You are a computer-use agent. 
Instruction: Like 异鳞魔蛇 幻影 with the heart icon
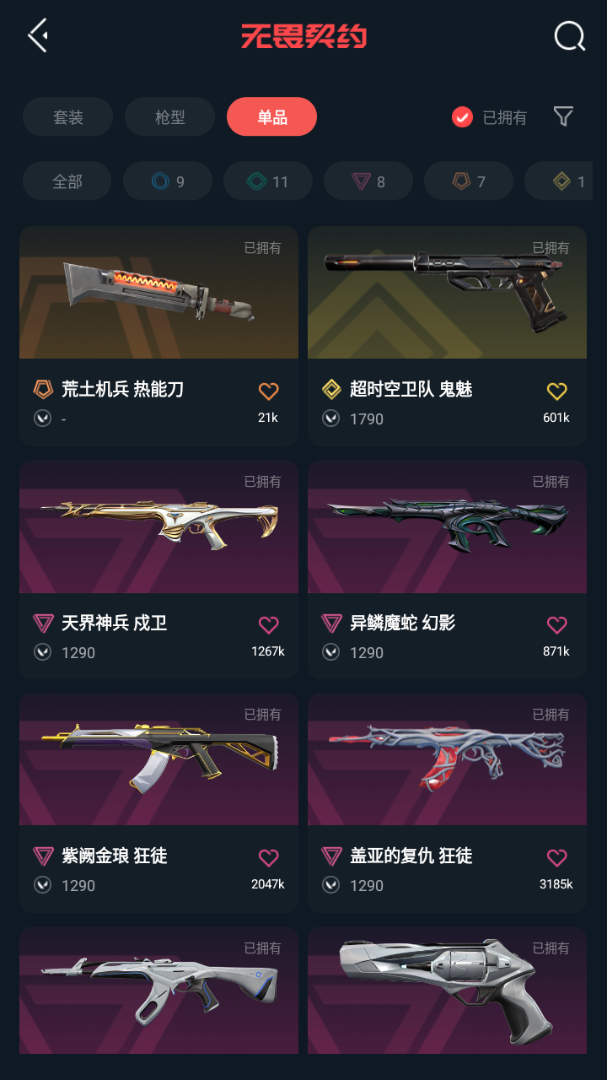click(557, 624)
